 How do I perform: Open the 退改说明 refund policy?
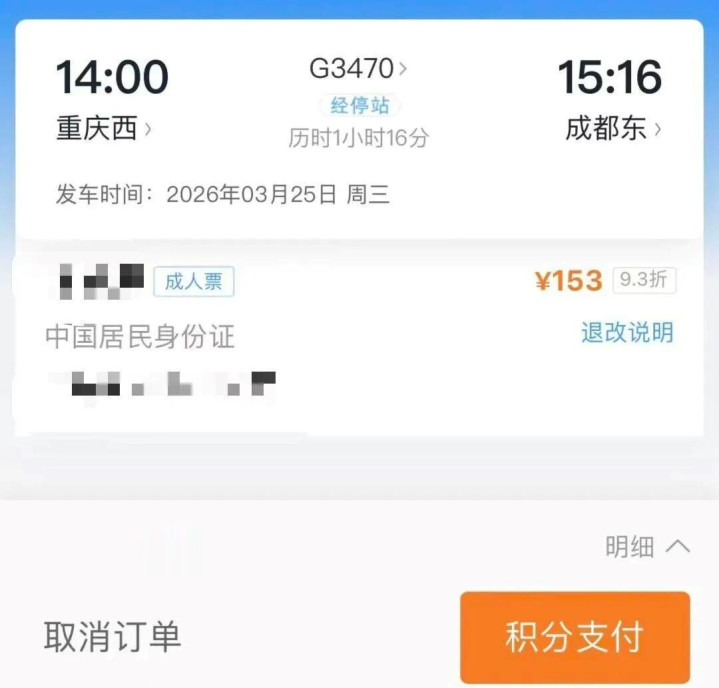627,332
